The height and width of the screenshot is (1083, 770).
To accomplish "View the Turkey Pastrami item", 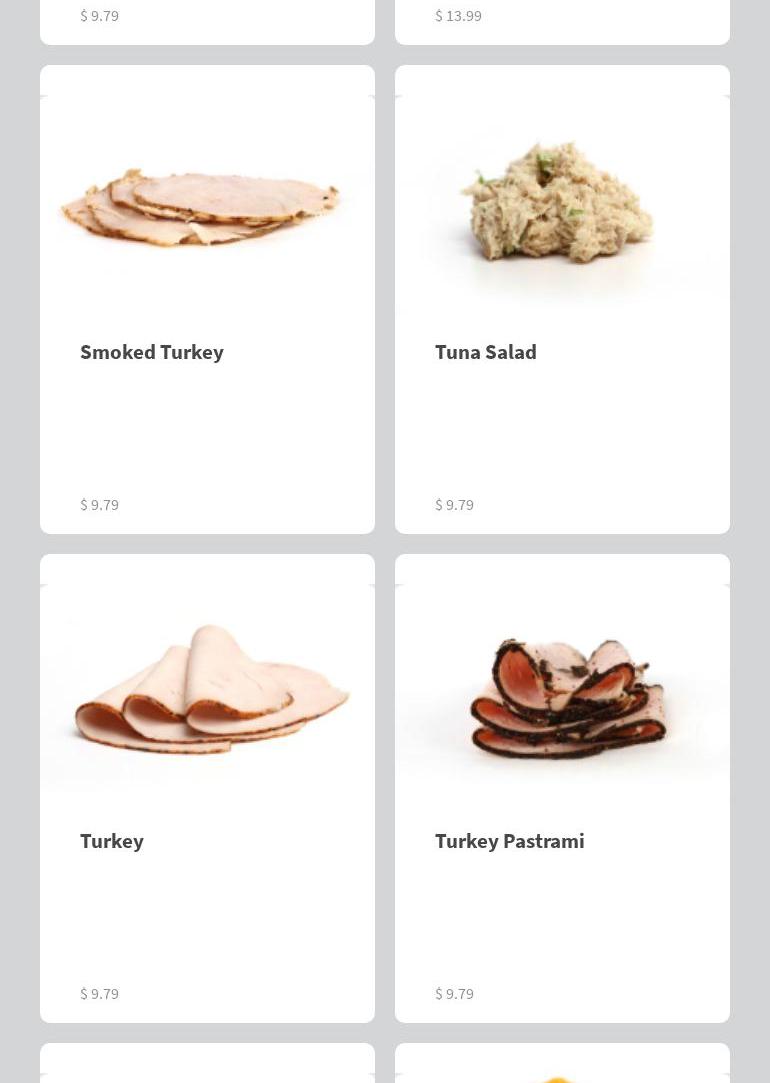I will point(562,789).
